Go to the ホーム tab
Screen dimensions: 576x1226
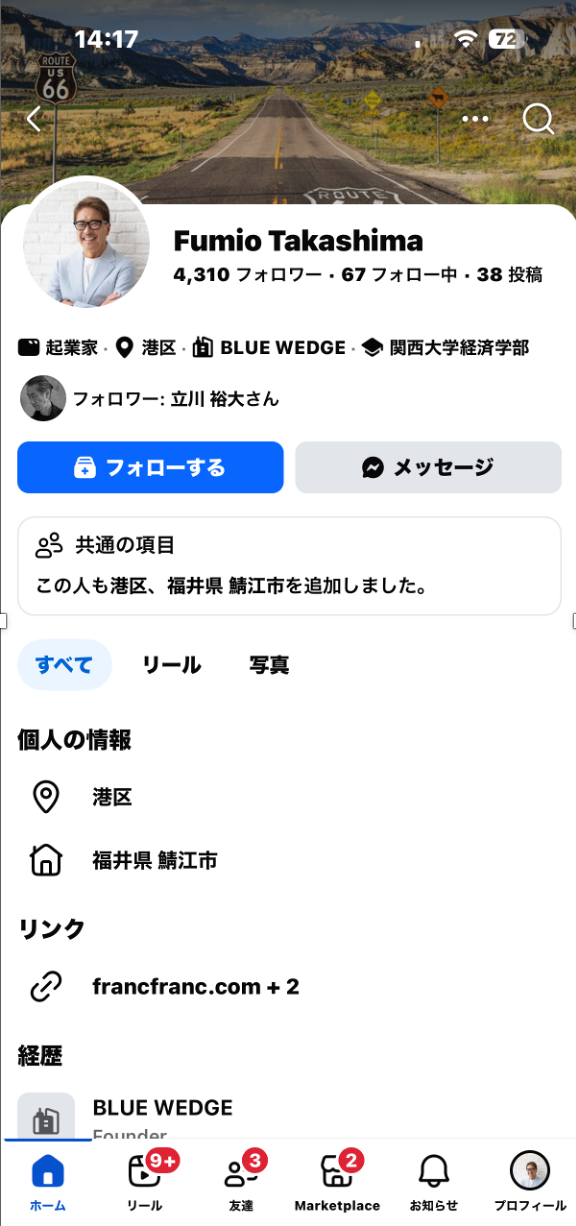point(47,1181)
